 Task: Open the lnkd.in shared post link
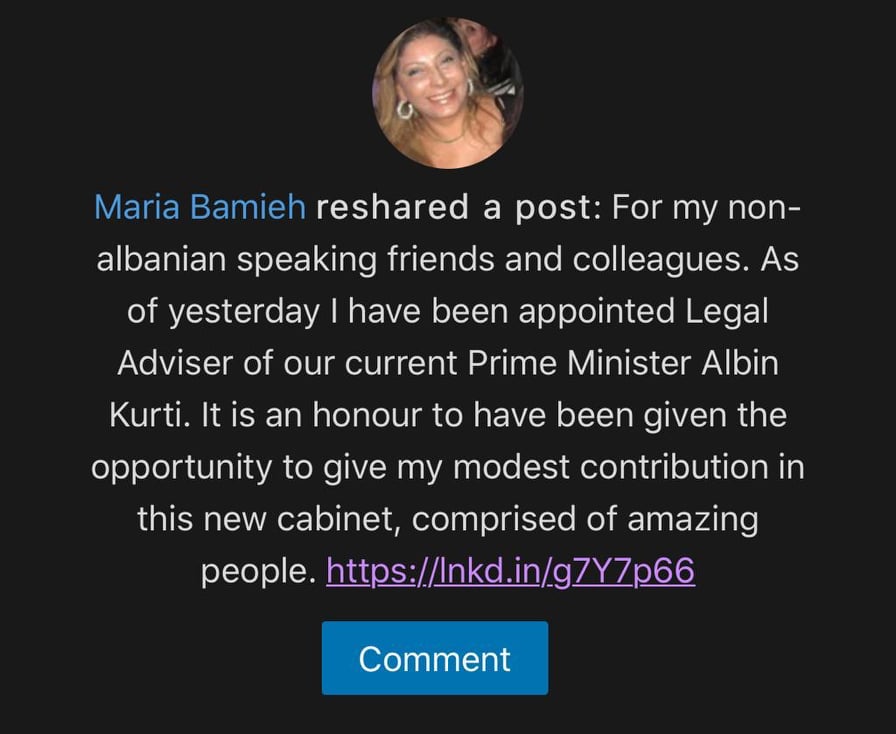(510, 571)
